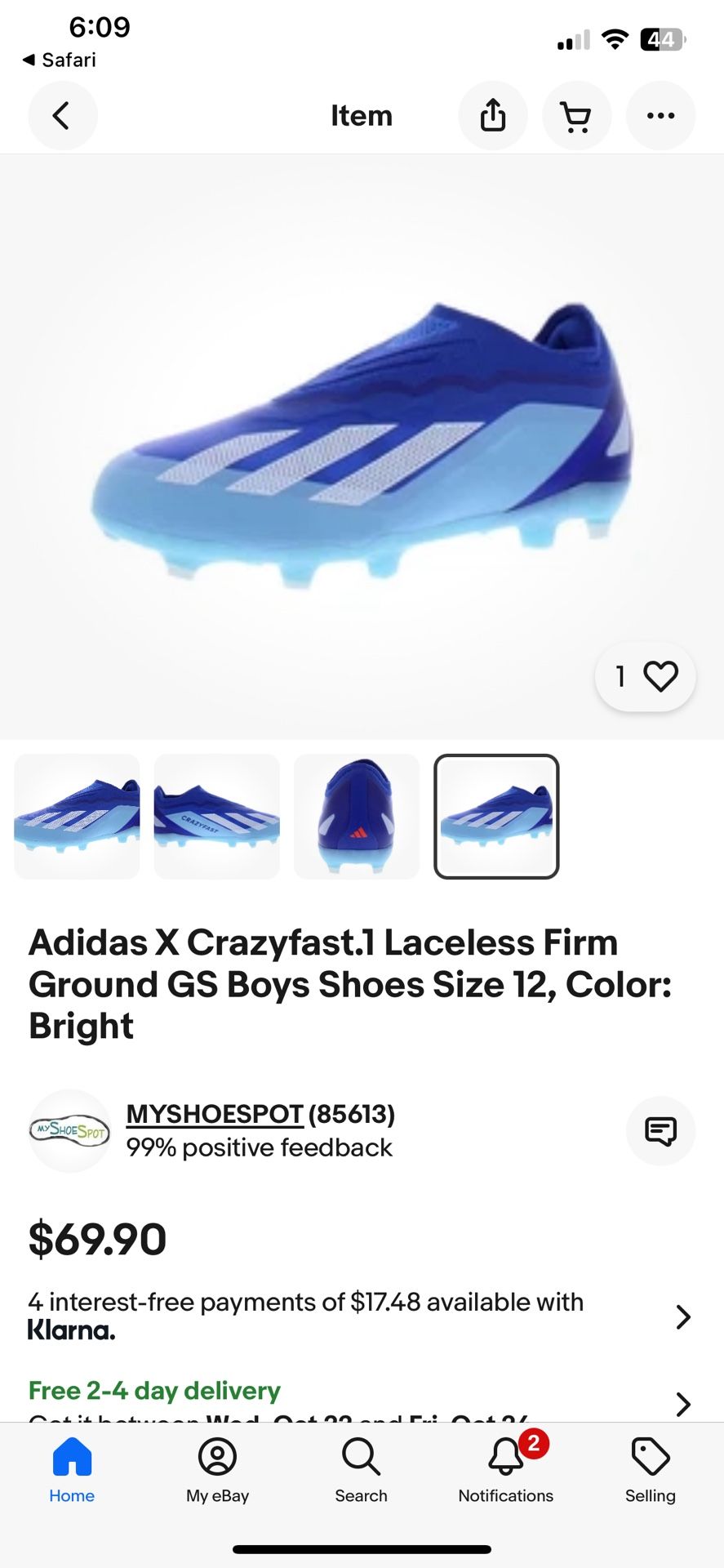
Task: Click the MYSHOESPOT seller avatar
Action: tap(69, 1131)
